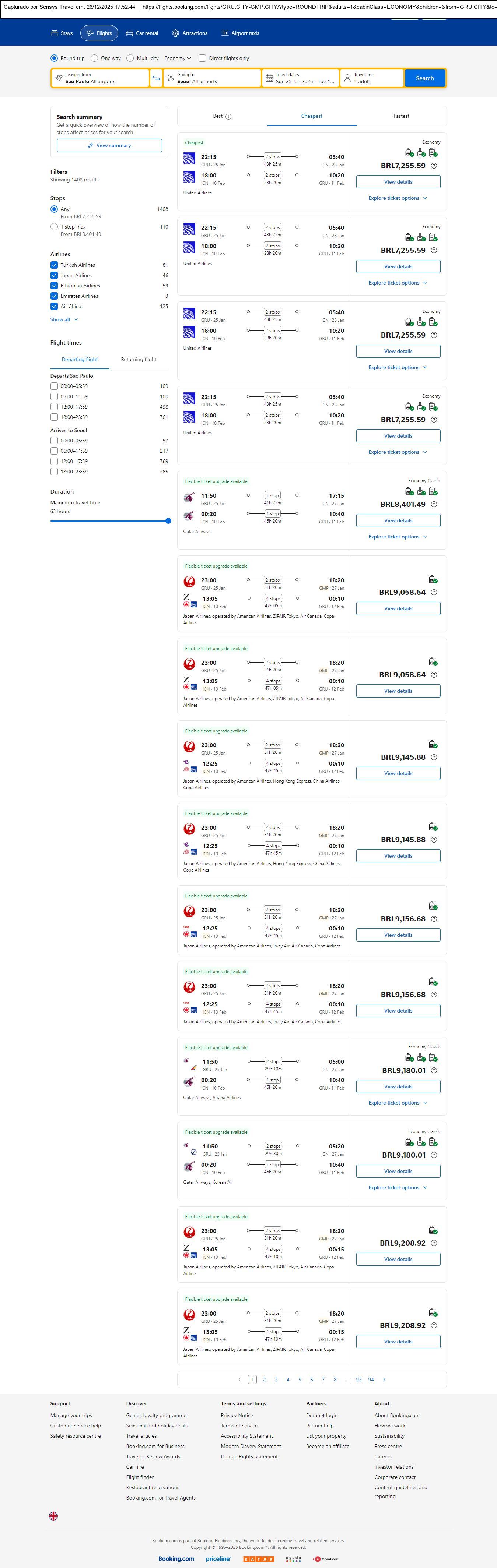Go to results page 2

(x=264, y=1379)
